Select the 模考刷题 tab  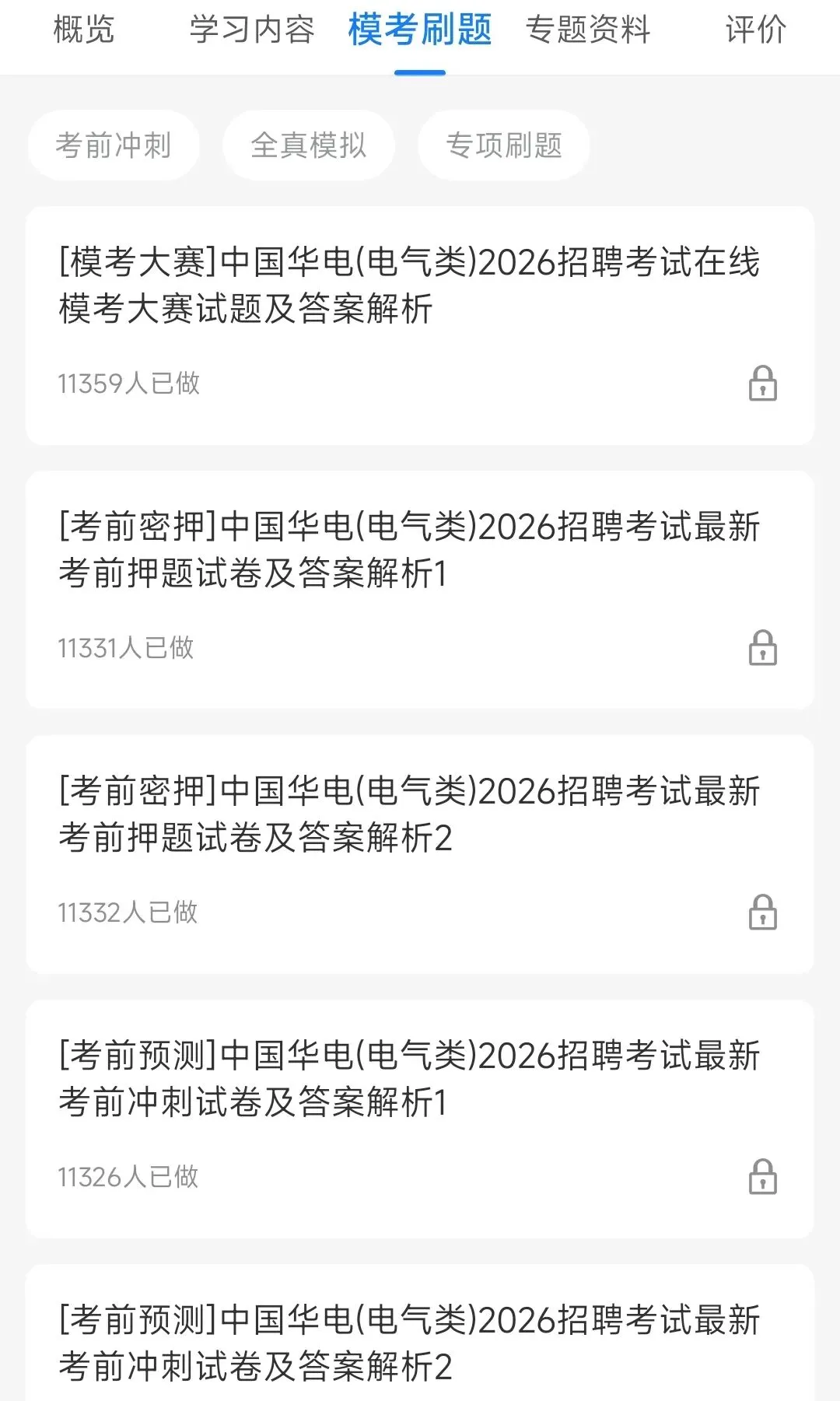pyautogui.click(x=420, y=30)
